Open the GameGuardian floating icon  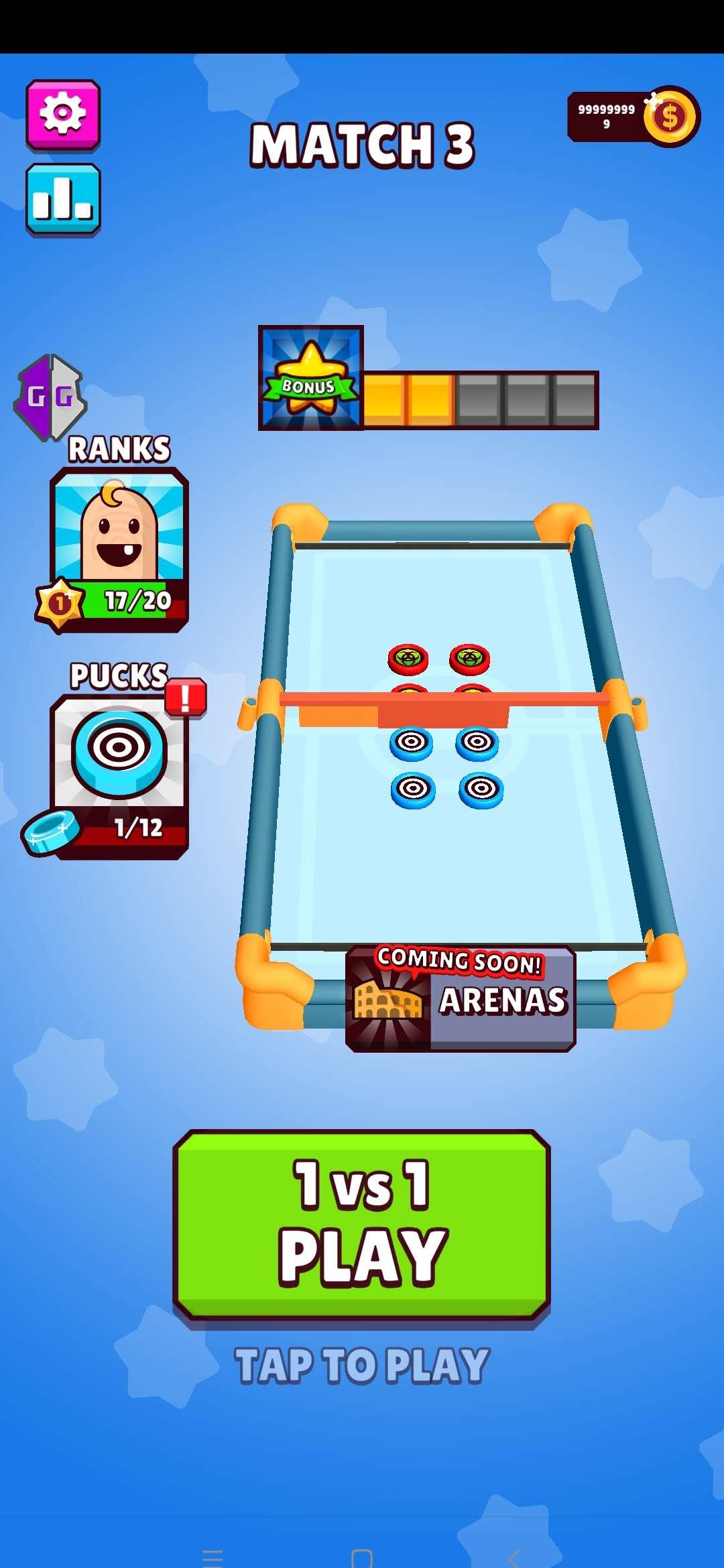click(50, 397)
